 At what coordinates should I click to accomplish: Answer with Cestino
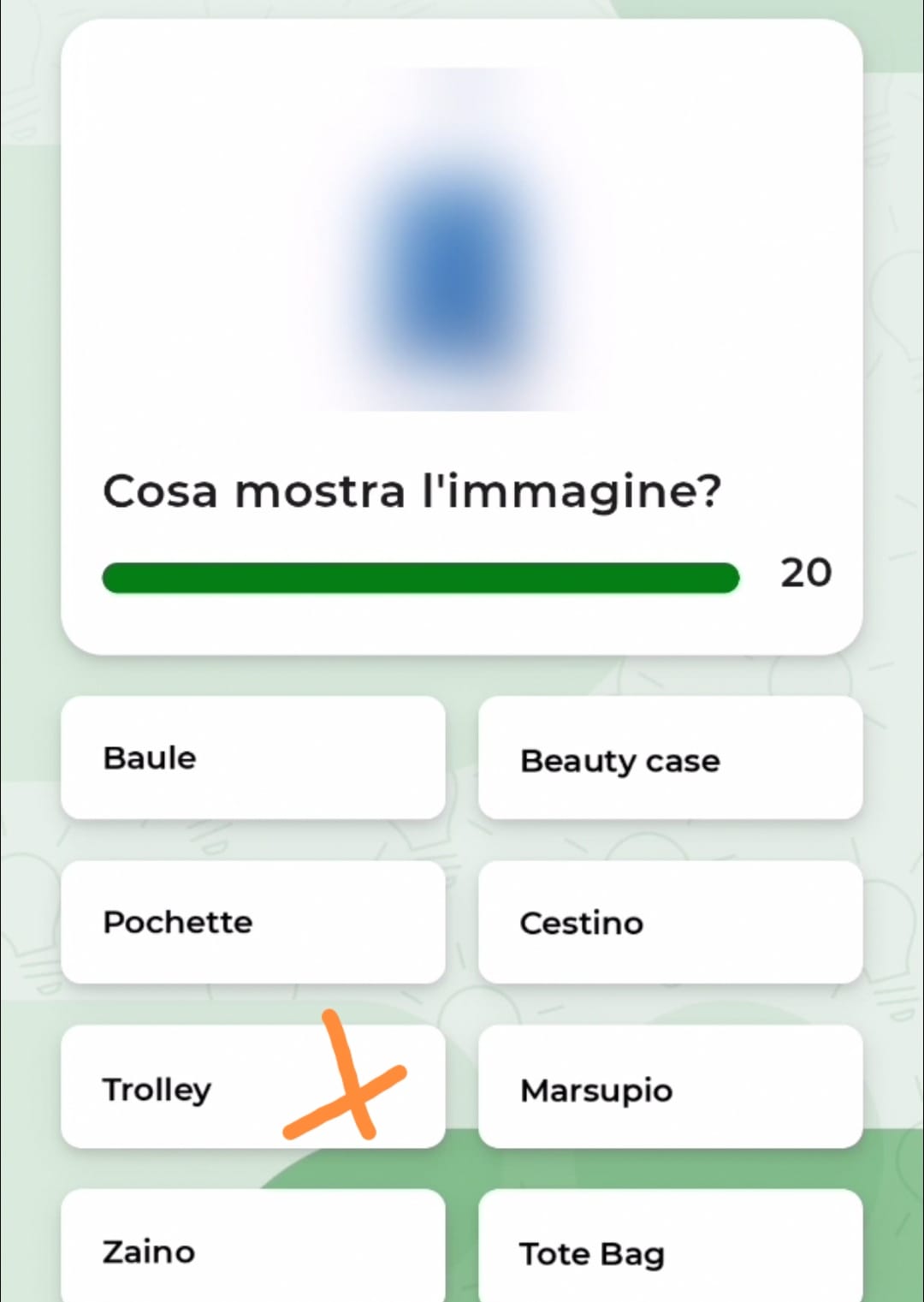point(670,923)
